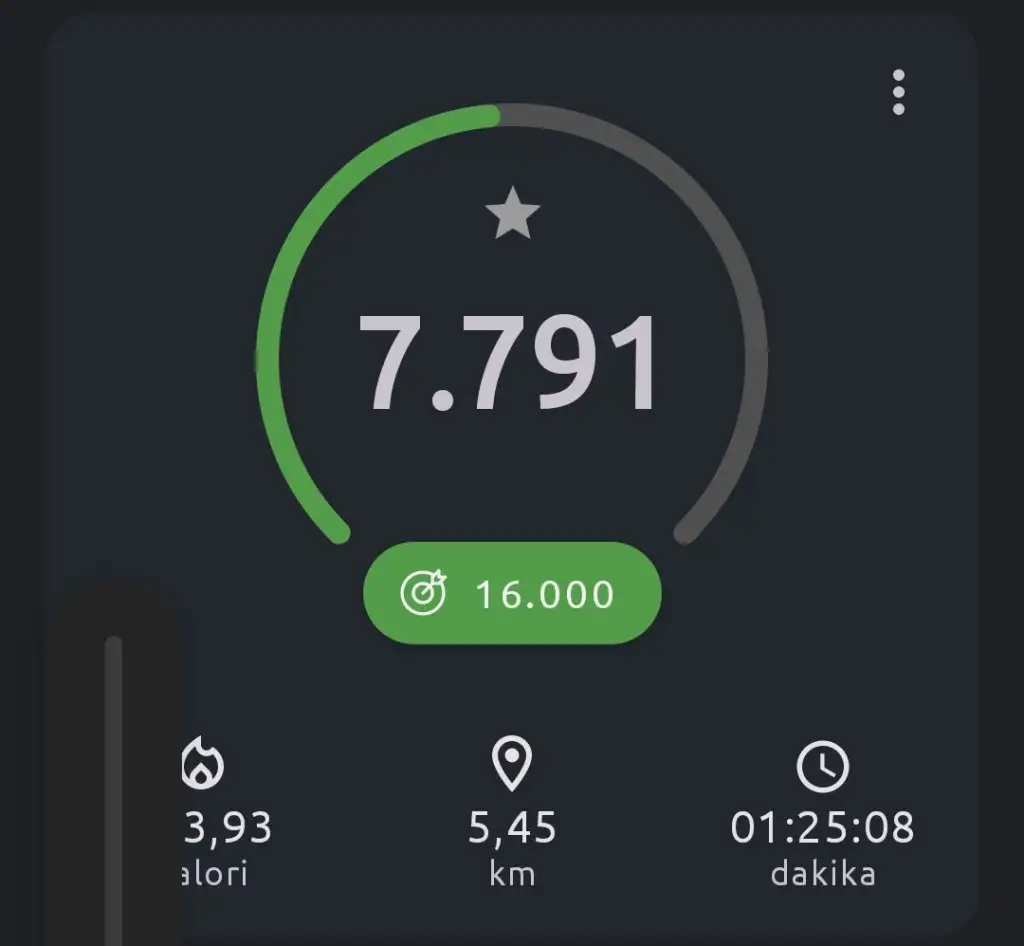Open the three-dot overflow menu

point(898,93)
